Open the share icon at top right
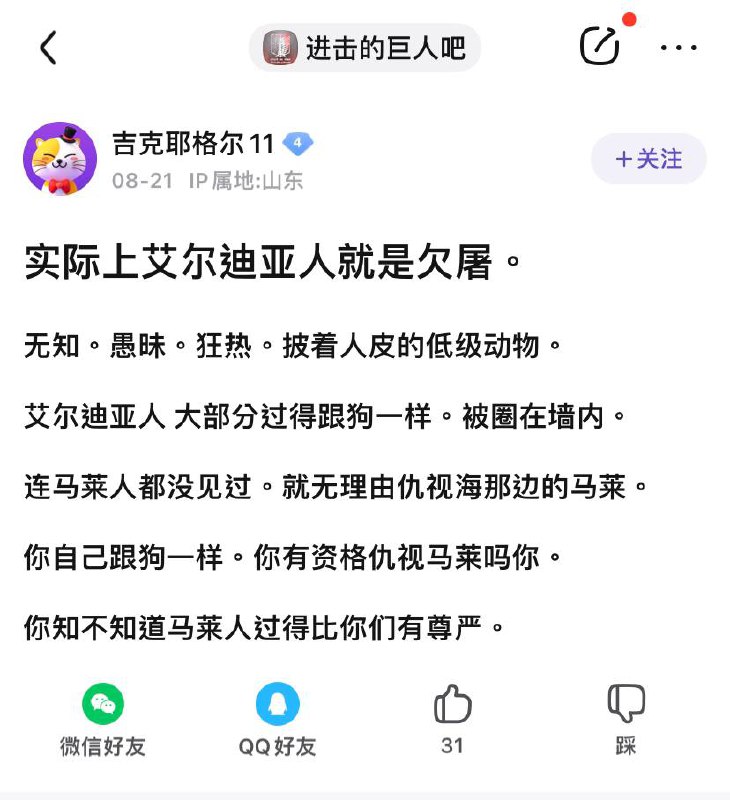This screenshot has height=800, width=730. (599, 46)
